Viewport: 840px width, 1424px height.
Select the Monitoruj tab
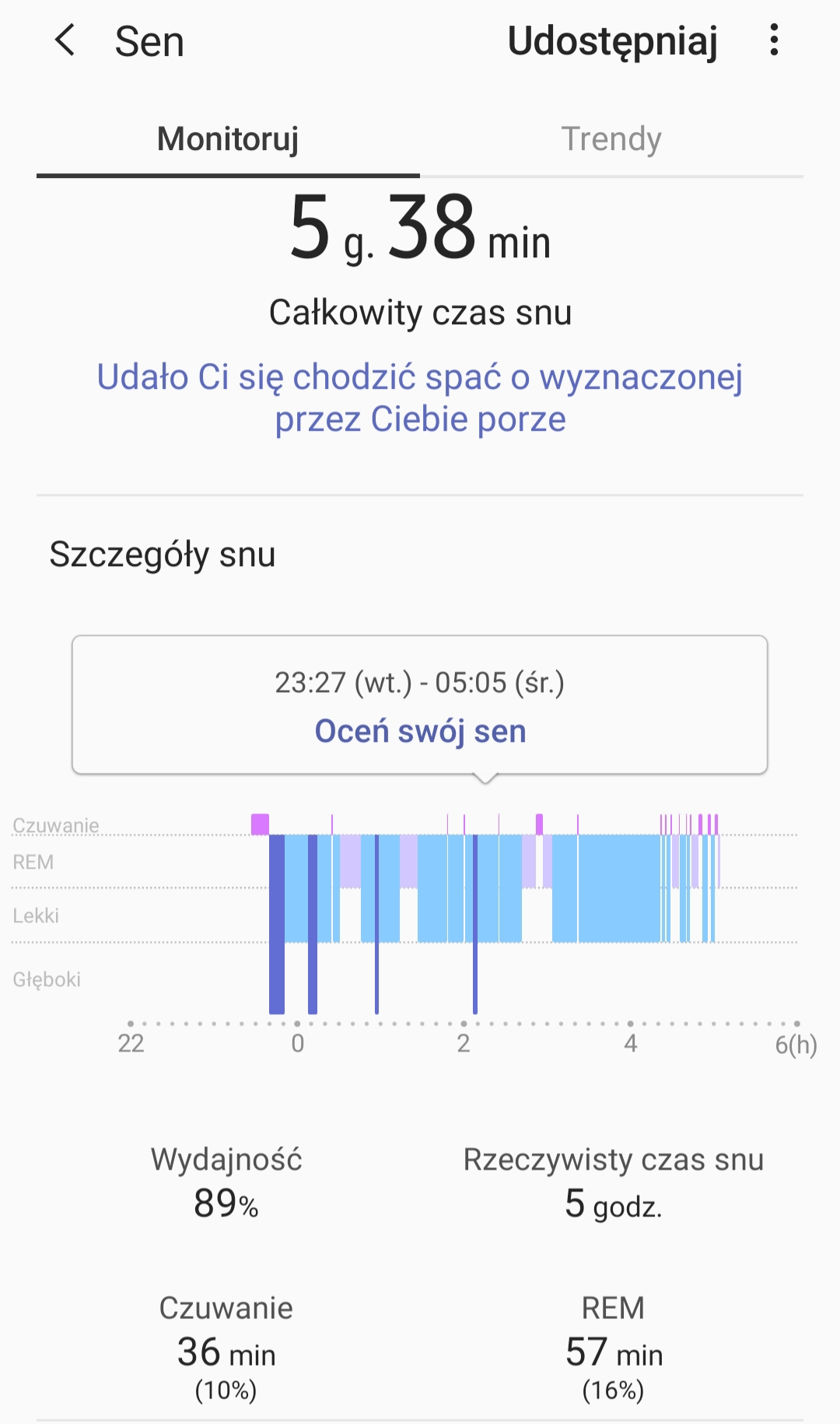point(228,139)
